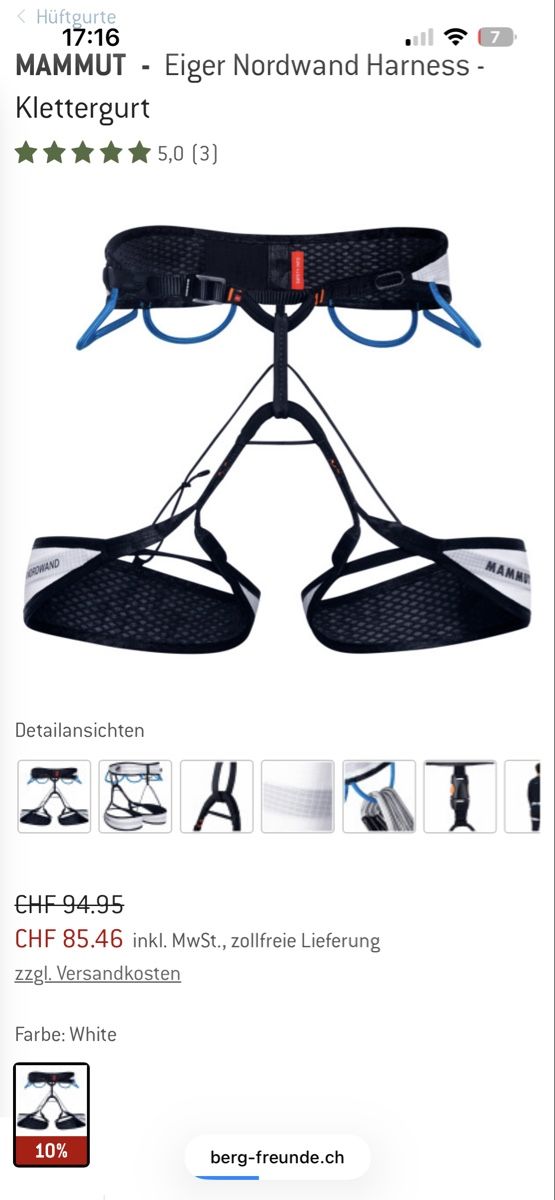
Task: Tap the berg-freunde.ch address bar
Action: 277,1157
